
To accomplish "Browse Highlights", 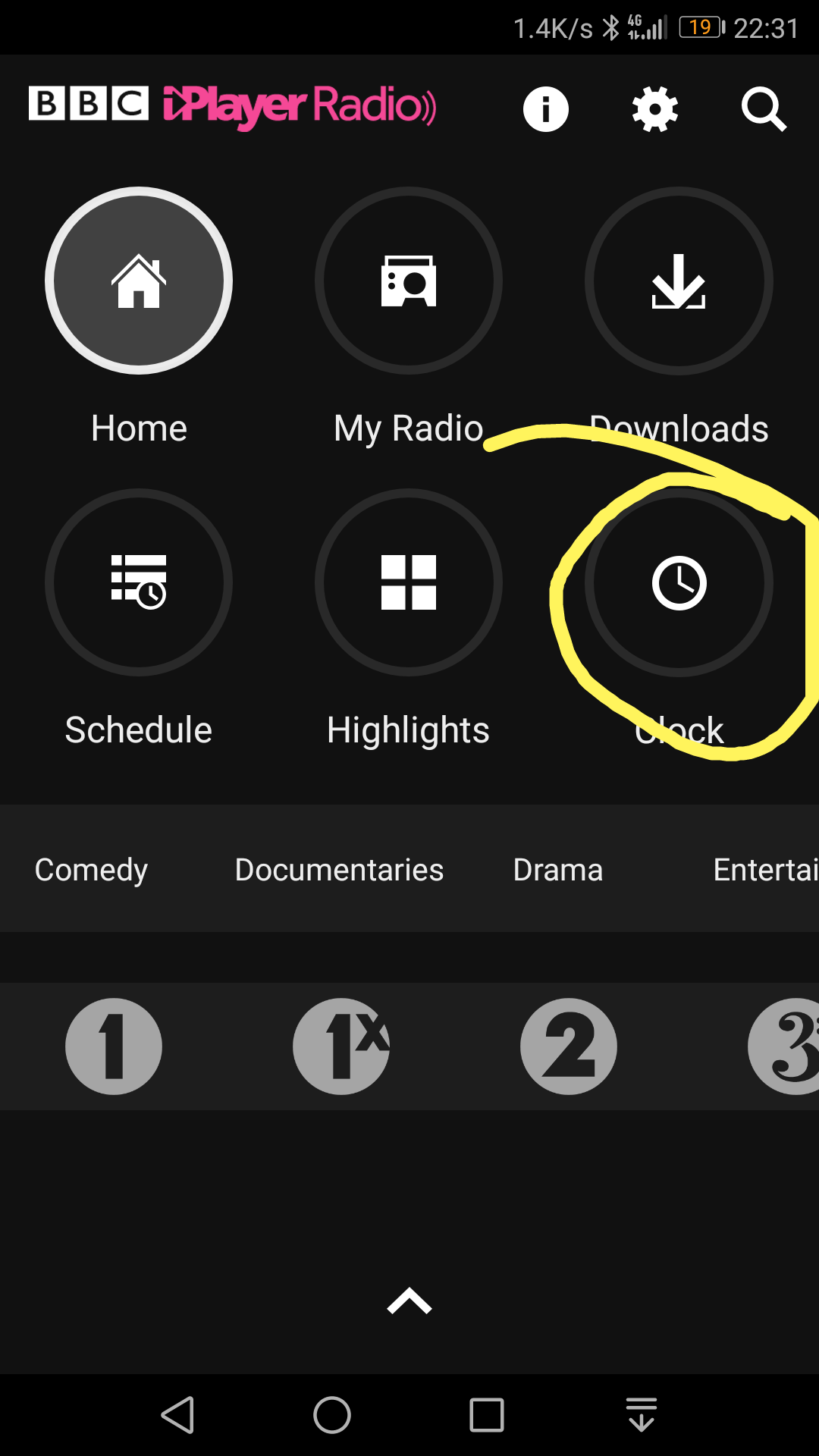I will 409,582.
